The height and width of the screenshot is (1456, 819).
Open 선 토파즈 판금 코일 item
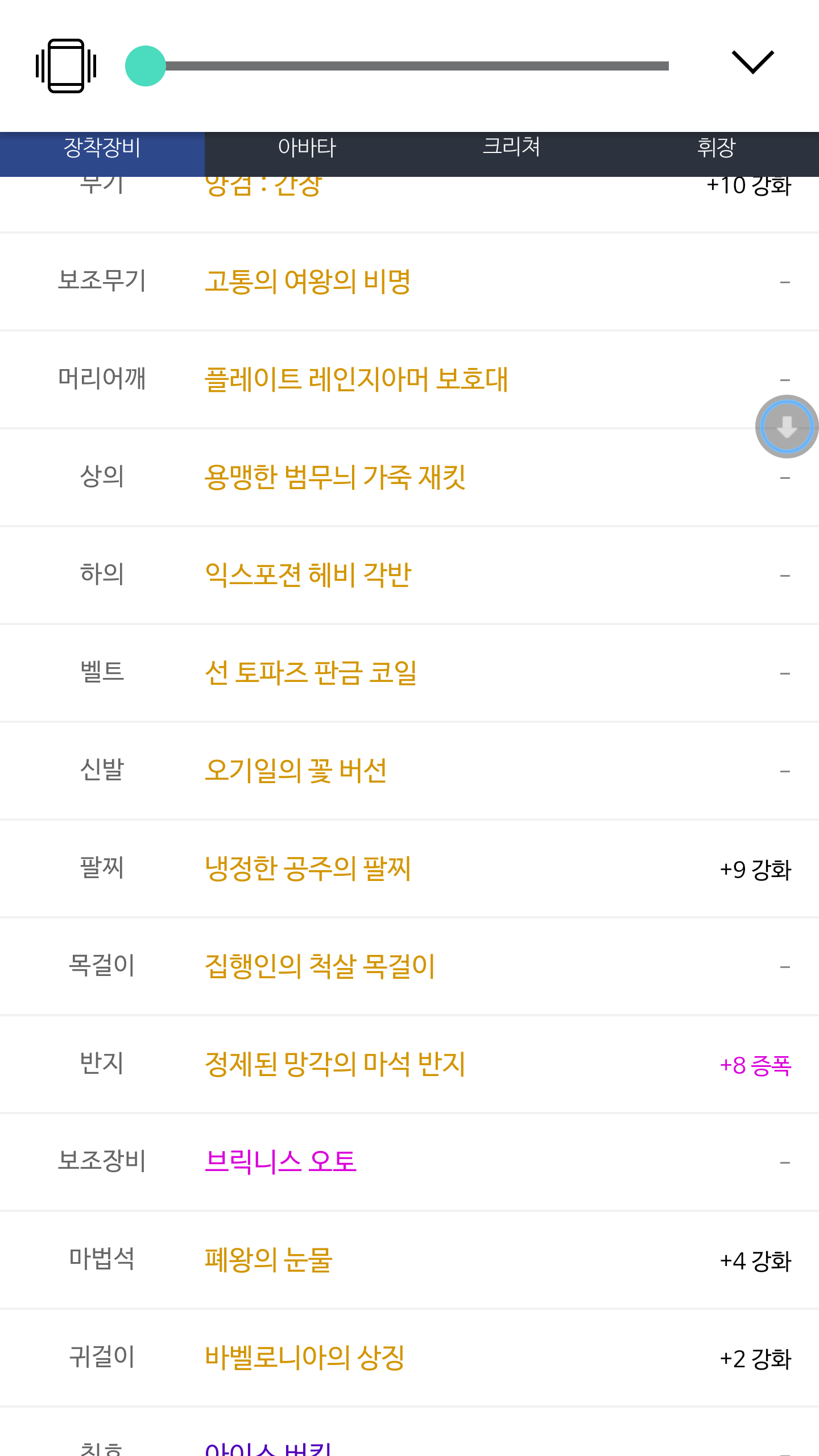coord(311,673)
